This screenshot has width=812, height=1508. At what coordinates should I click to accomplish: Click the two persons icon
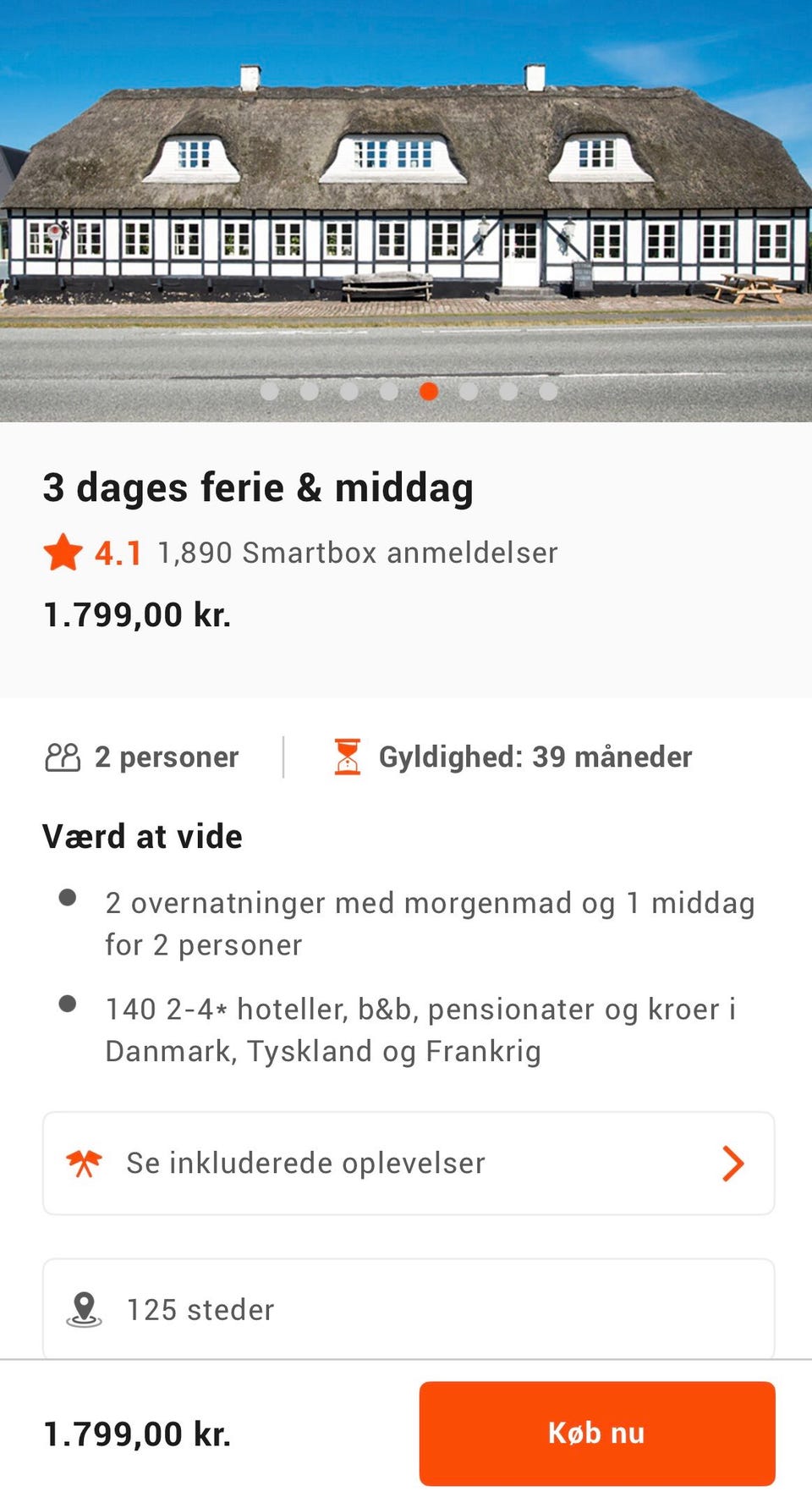(x=63, y=756)
